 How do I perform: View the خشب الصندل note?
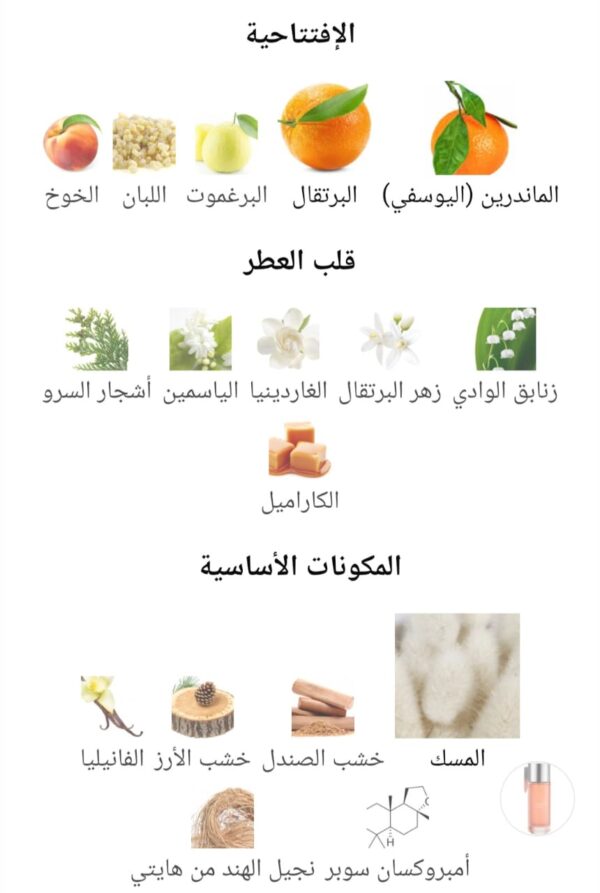click(322, 706)
